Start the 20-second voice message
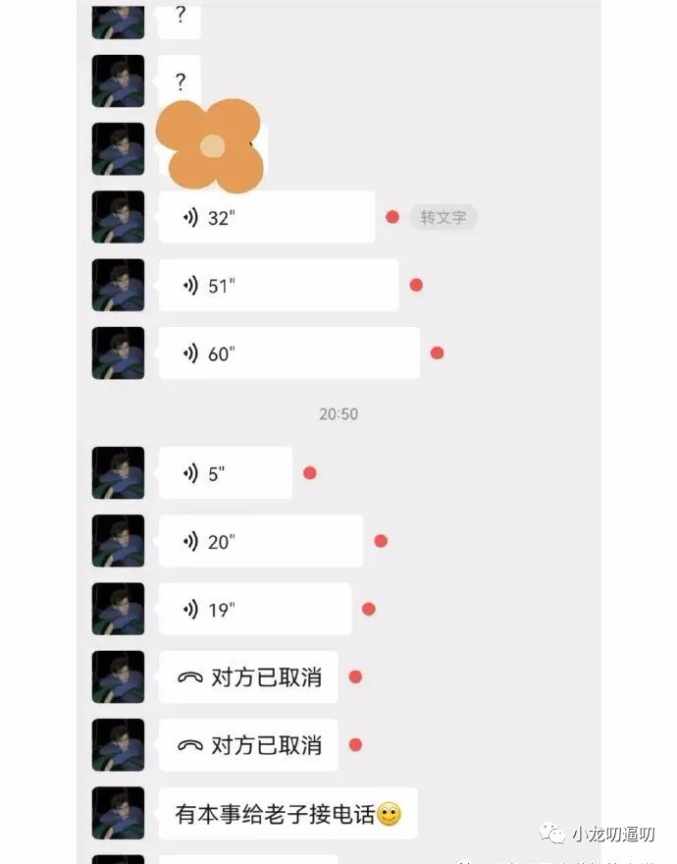Viewport: 677px width, 864px height. (260, 542)
